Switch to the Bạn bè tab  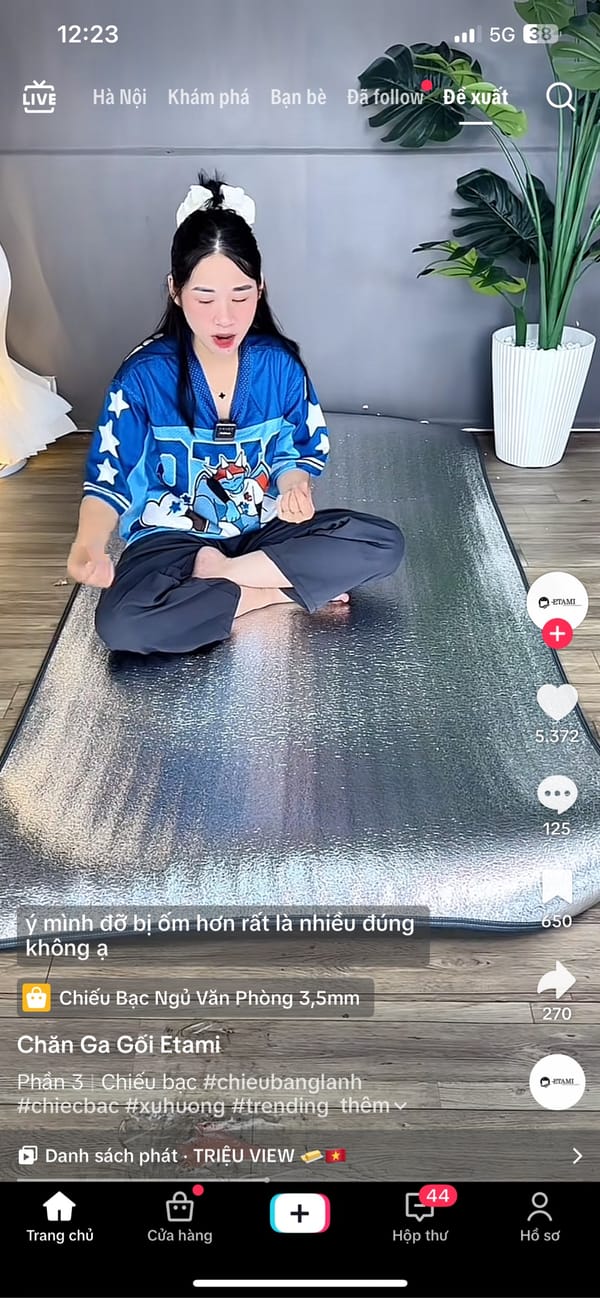coord(298,97)
